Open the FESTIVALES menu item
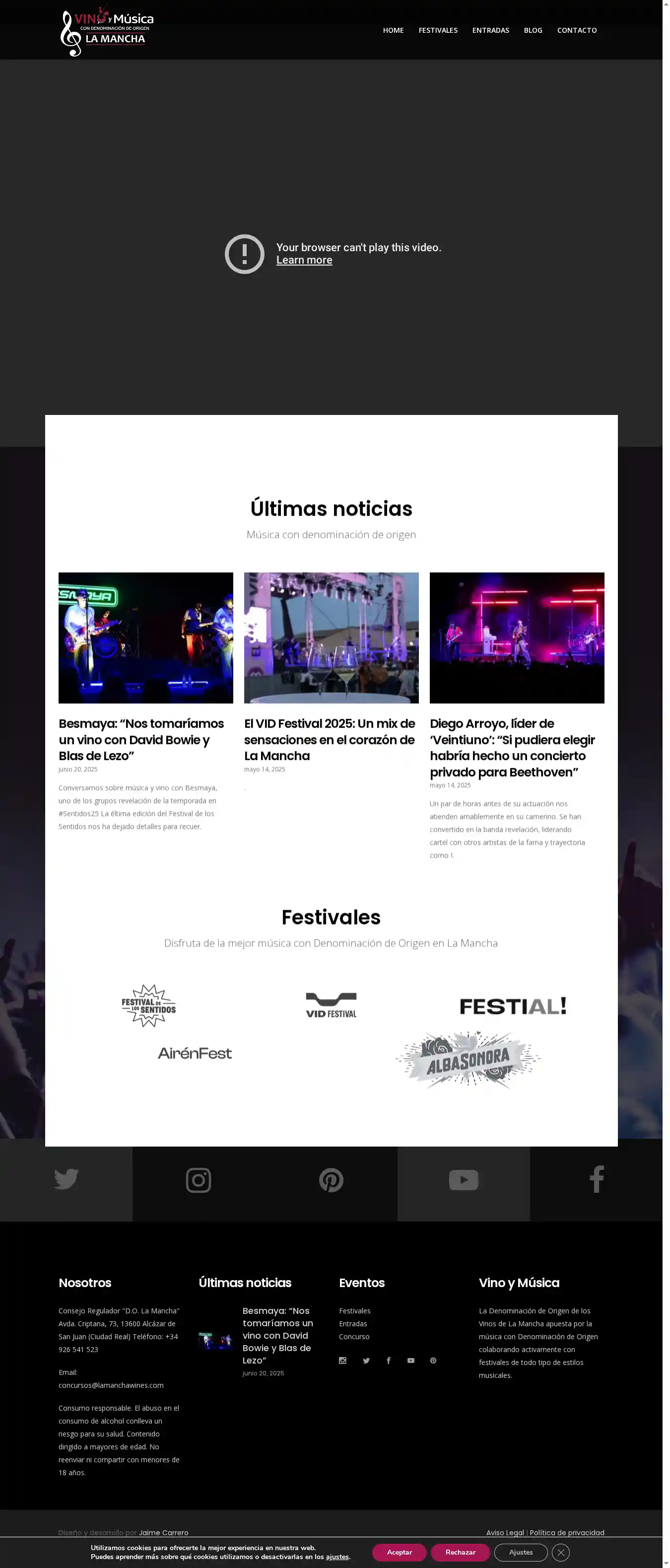Image resolution: width=670 pixels, height=1568 pixels. coord(438,30)
